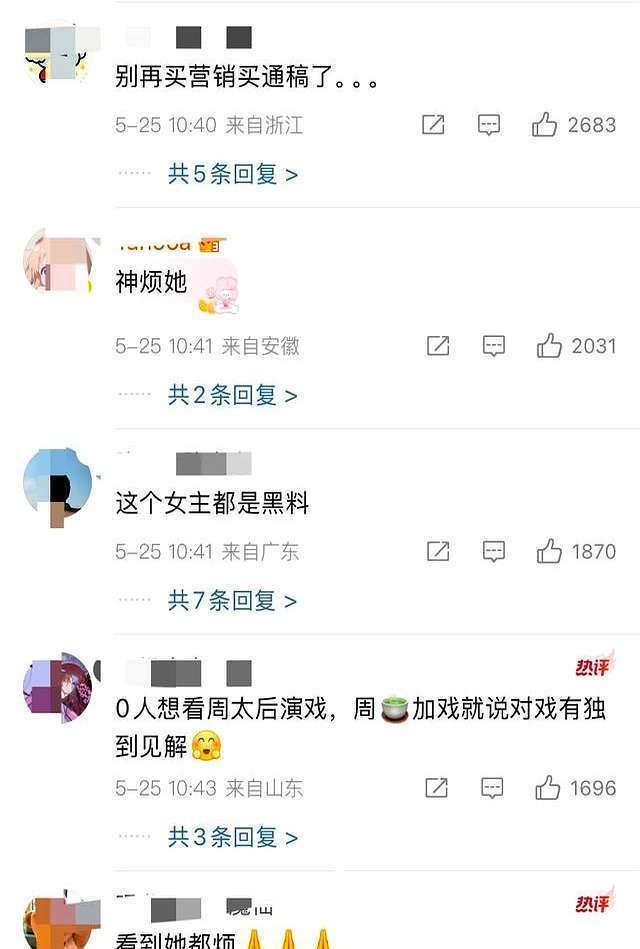
Task: Repost the comment posted from 山东
Action: (x=437, y=788)
